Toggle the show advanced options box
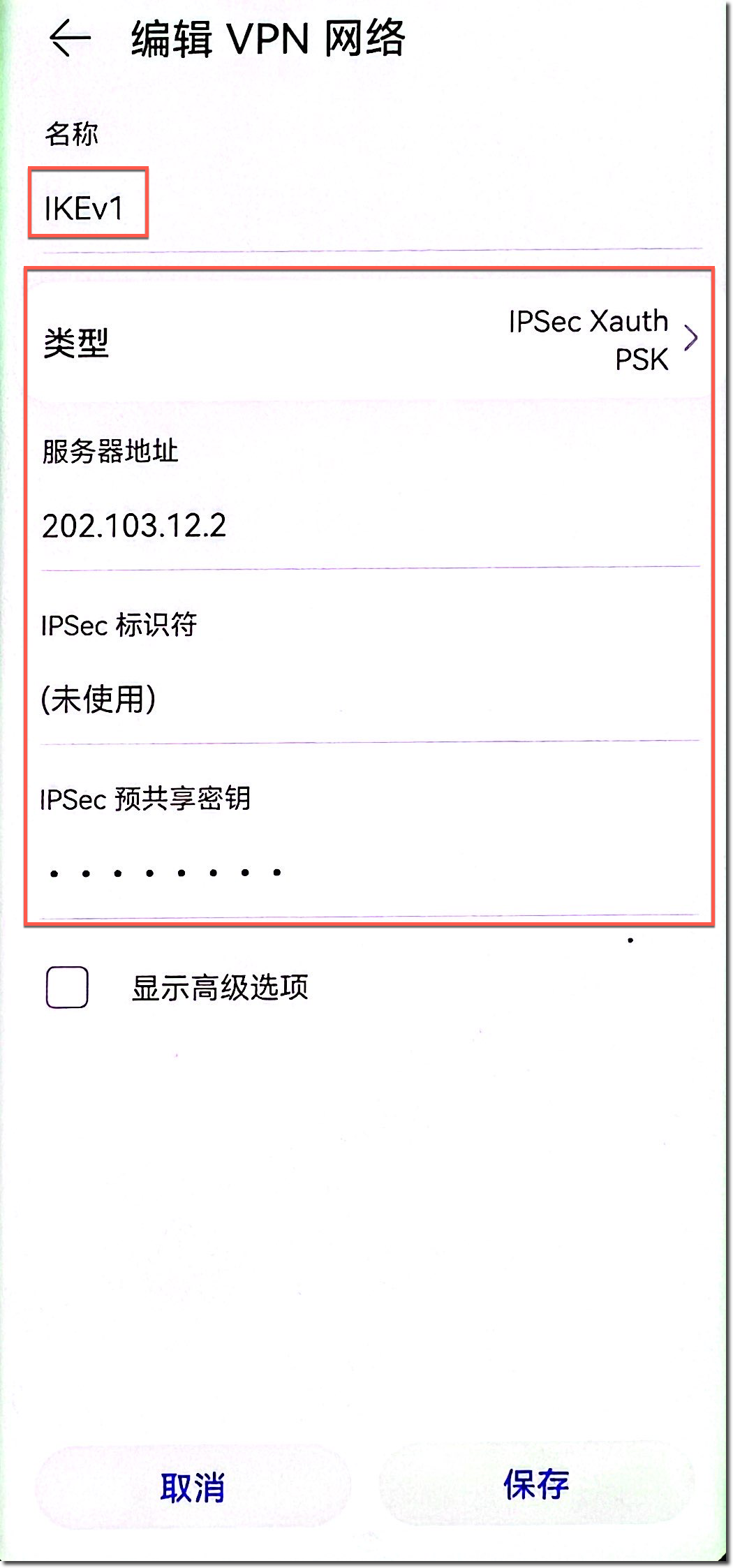Viewport: 733px width, 1568px height. [66, 986]
